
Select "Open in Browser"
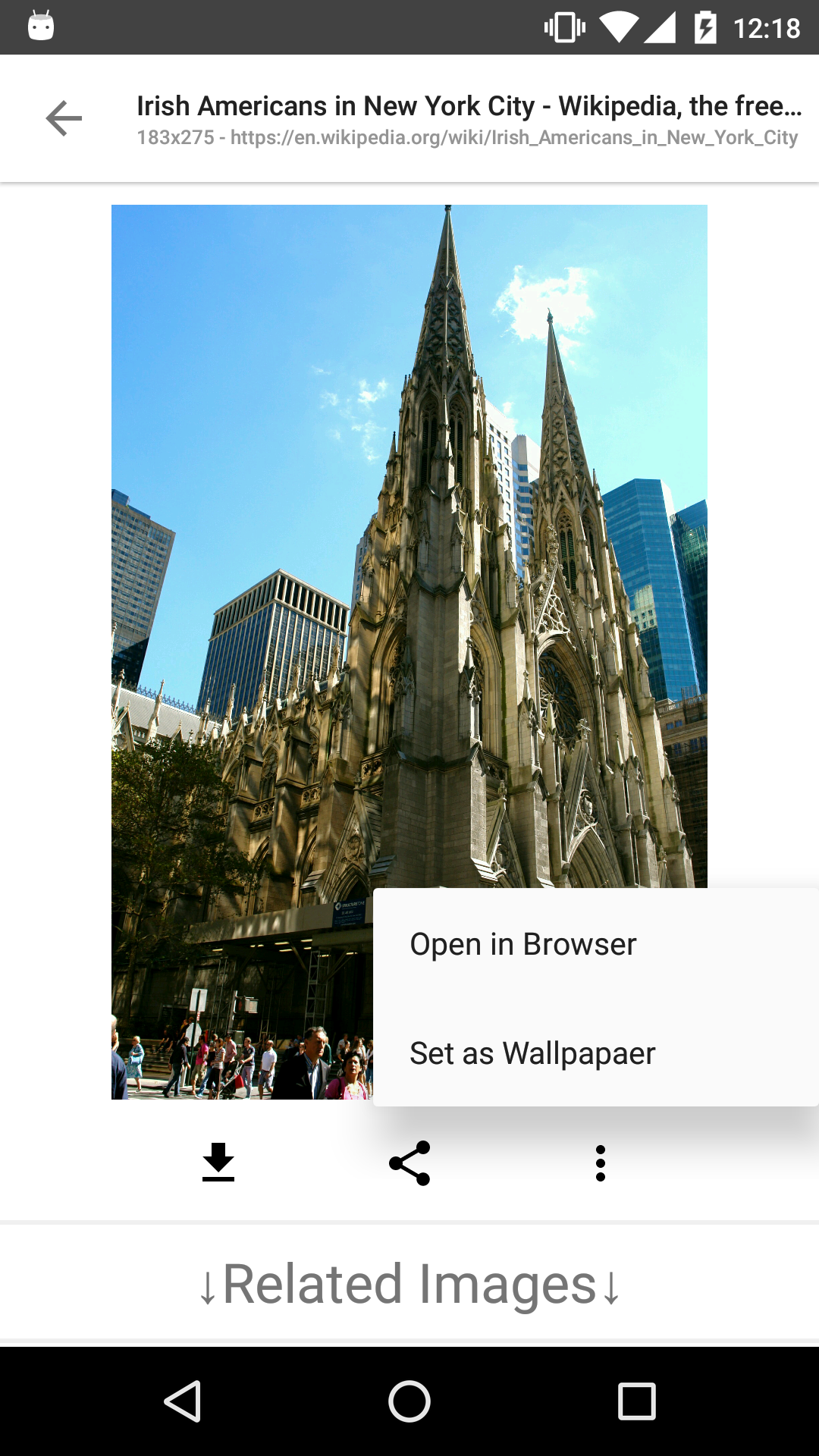(522, 943)
